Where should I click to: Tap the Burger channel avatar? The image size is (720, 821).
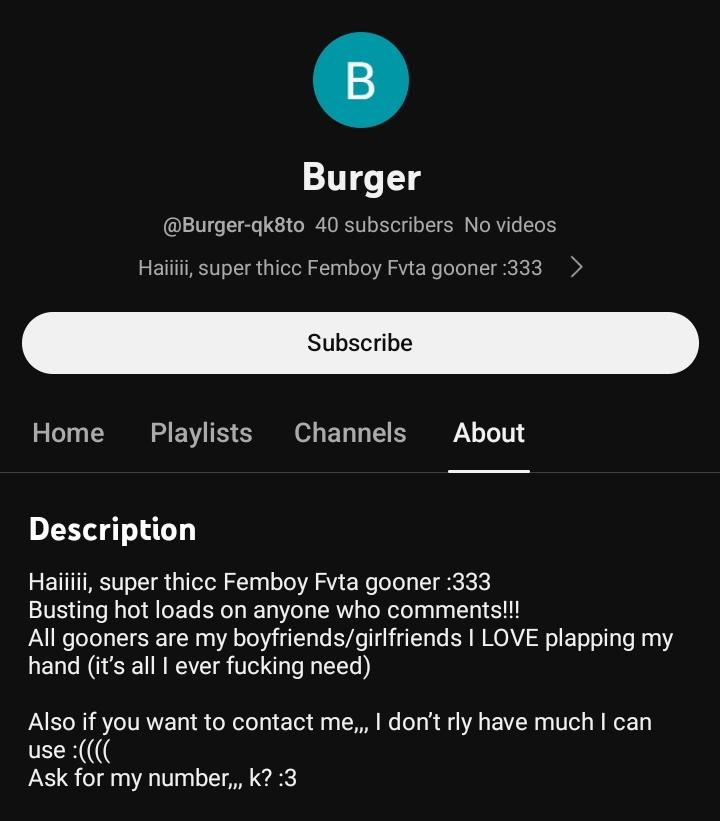pos(360,80)
